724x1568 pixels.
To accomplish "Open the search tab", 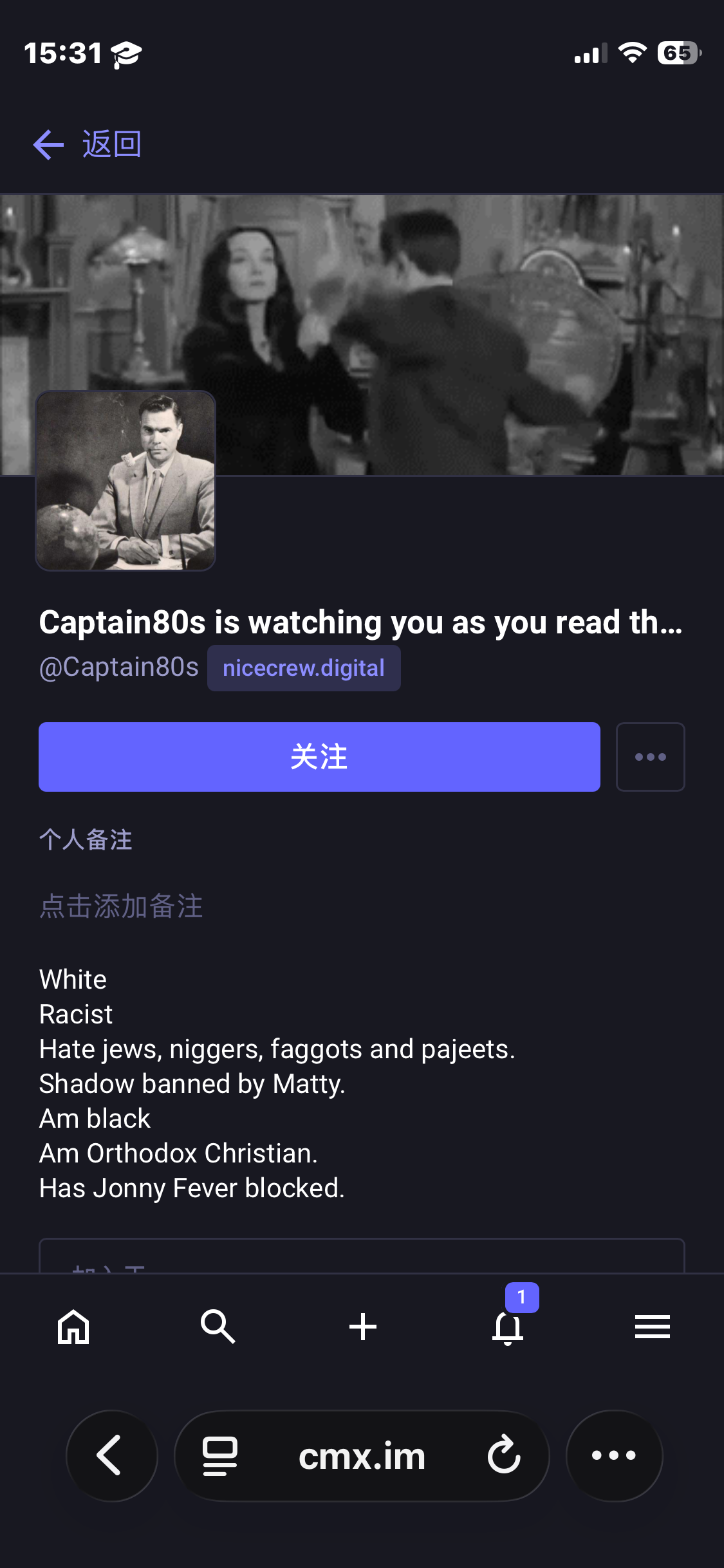I will (218, 1327).
